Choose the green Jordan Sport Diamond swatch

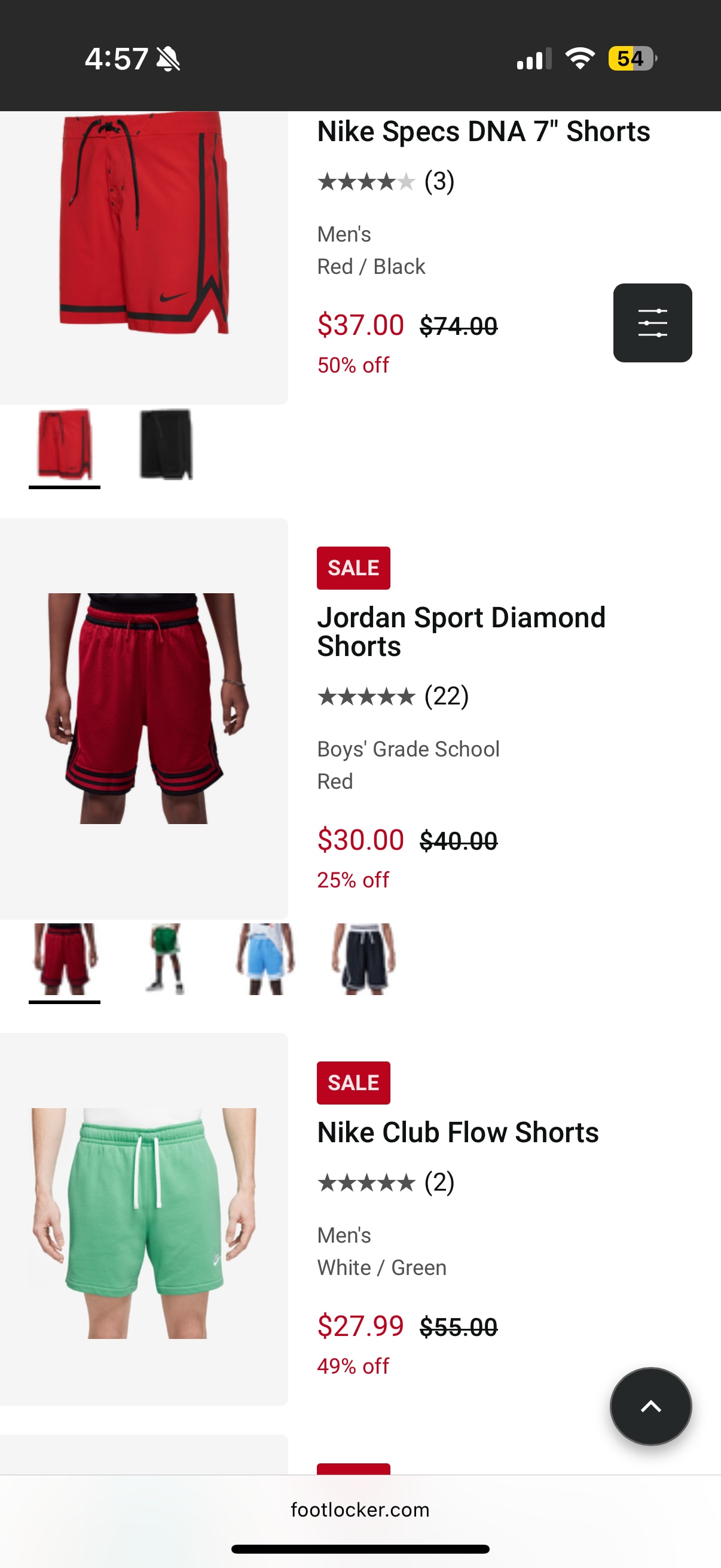pos(166,959)
